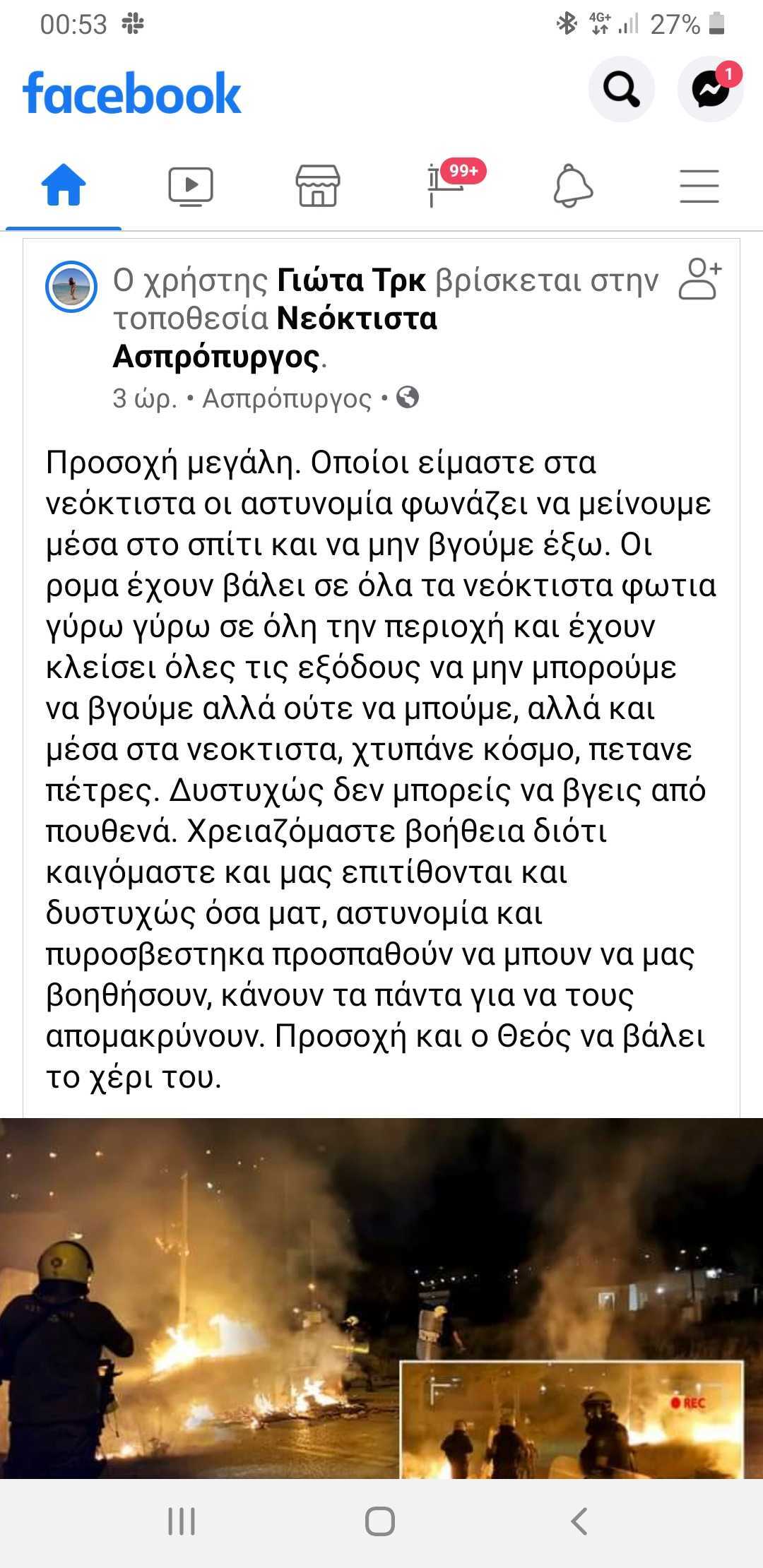Open the notifications bell tab
This screenshot has height=1568, width=763.
point(572,187)
